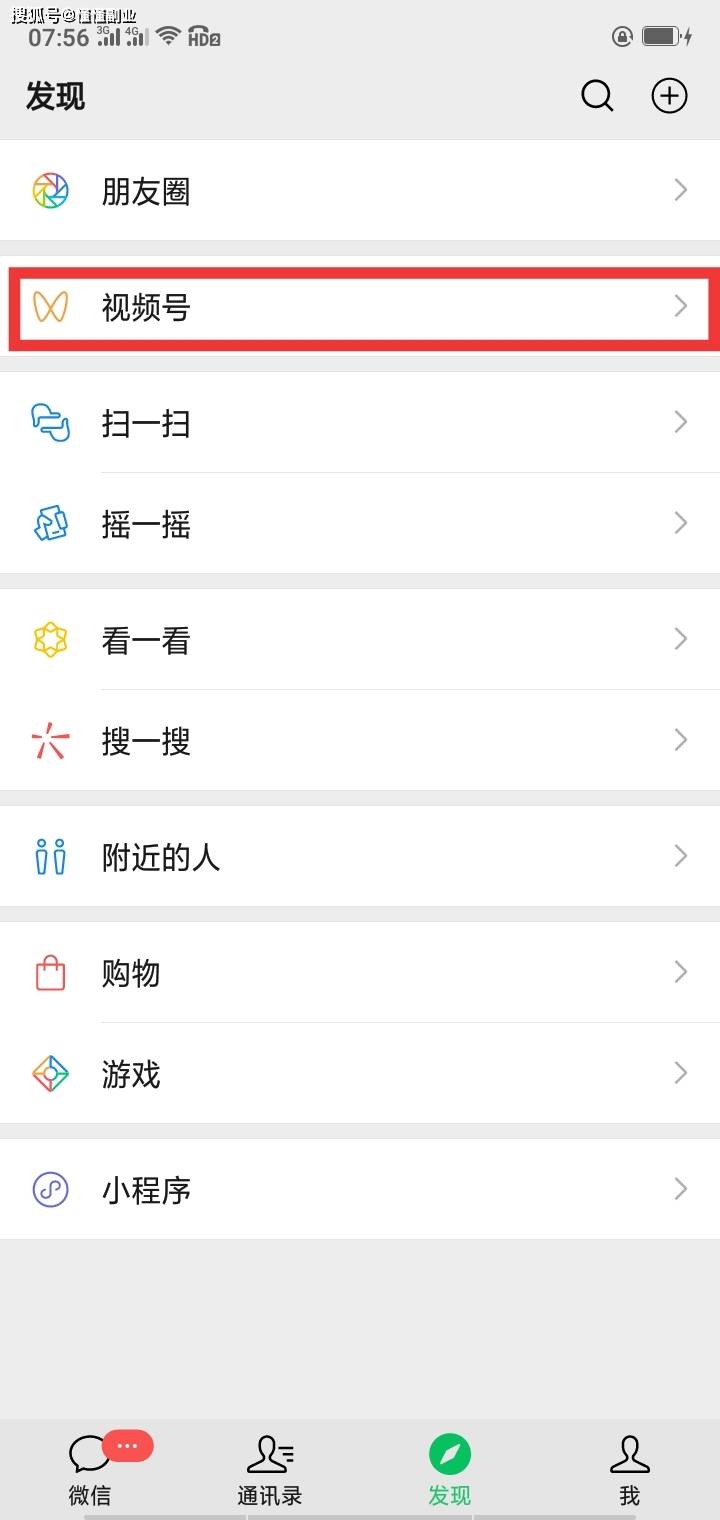View 附近的人 People Nearby
The width and height of the screenshot is (720, 1520).
[160, 857]
